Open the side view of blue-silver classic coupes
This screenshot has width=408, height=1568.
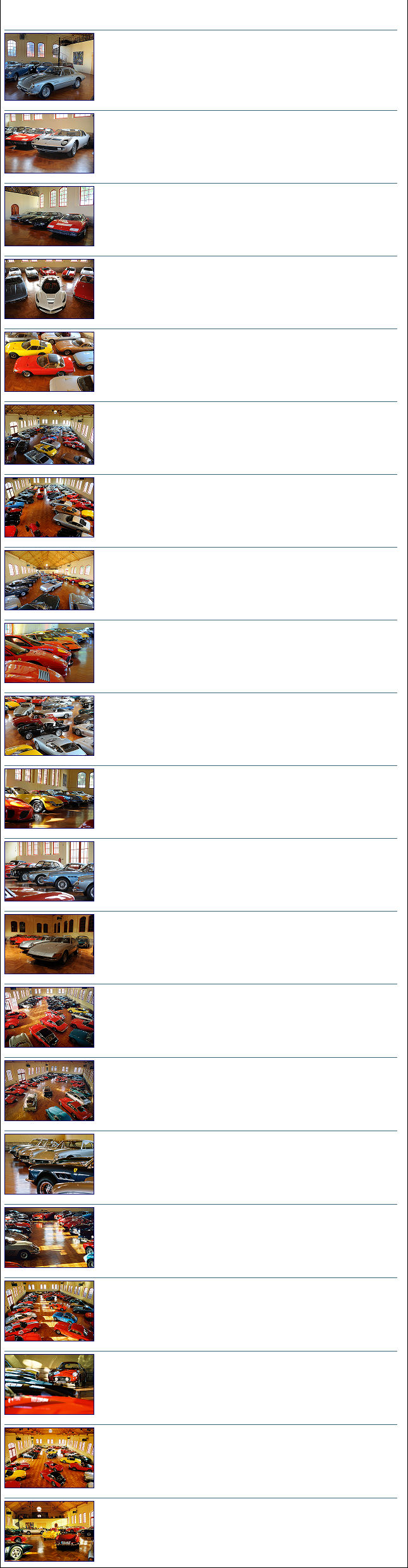pos(49,871)
